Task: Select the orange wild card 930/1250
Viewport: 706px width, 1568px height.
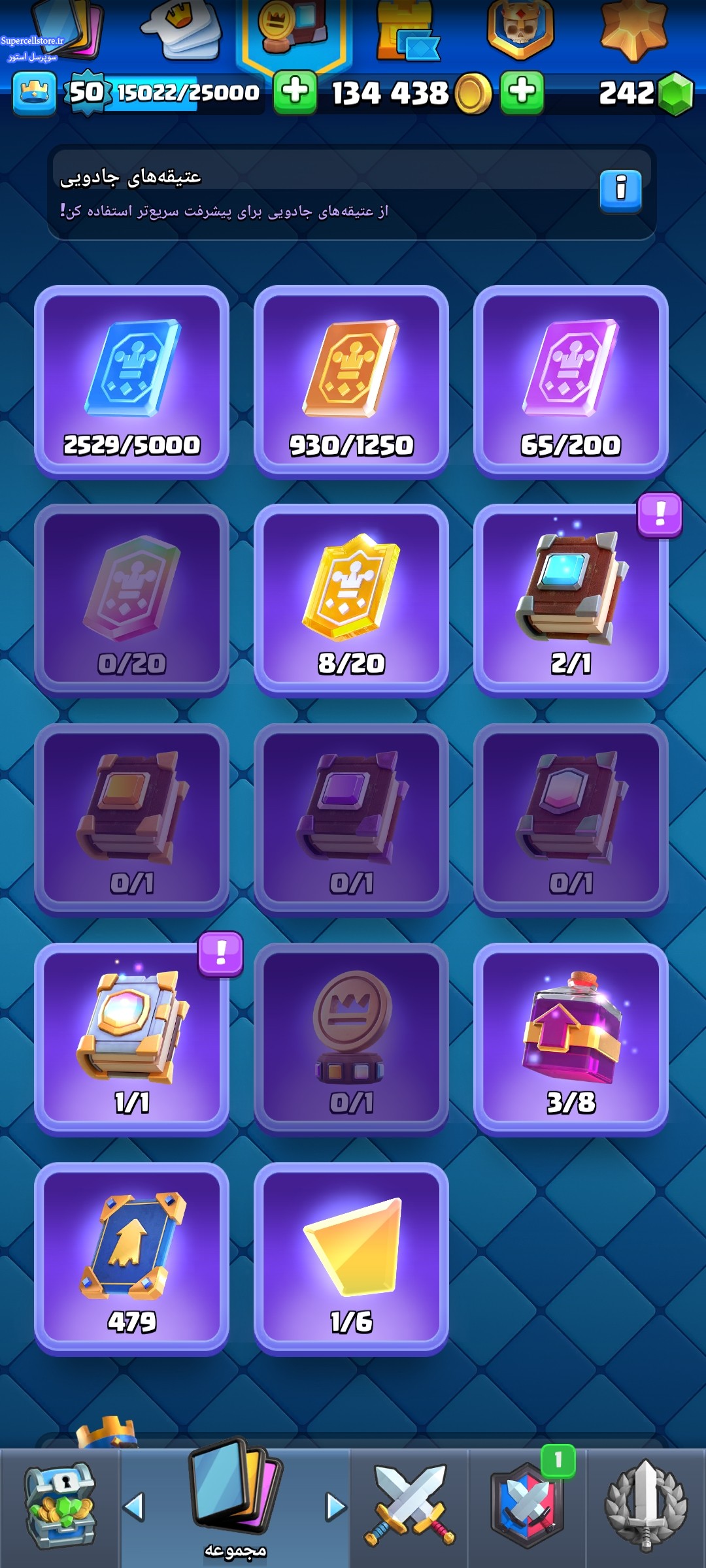Action: pyautogui.click(x=351, y=381)
